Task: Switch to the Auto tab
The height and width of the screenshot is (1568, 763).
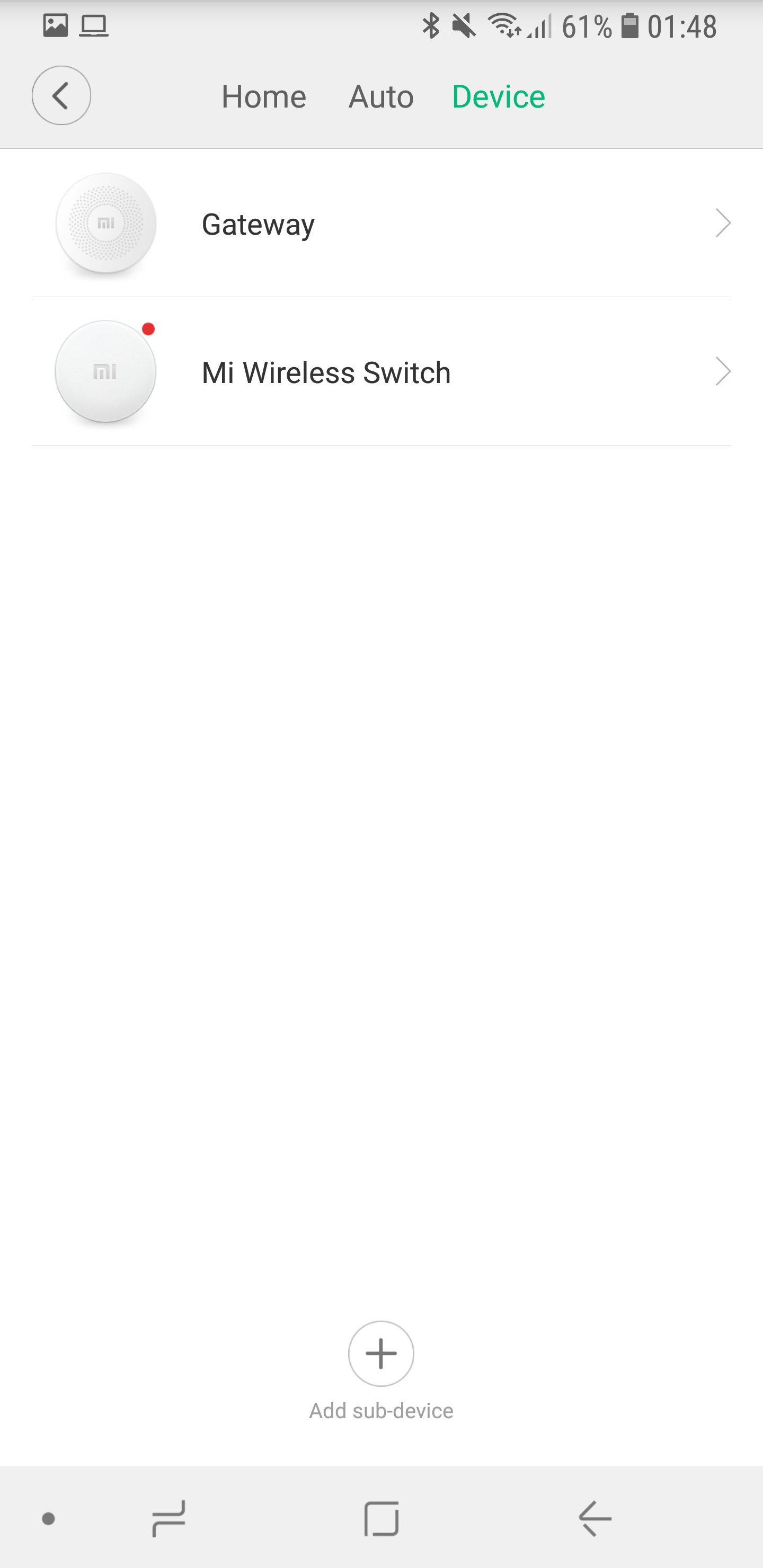Action: click(x=380, y=97)
